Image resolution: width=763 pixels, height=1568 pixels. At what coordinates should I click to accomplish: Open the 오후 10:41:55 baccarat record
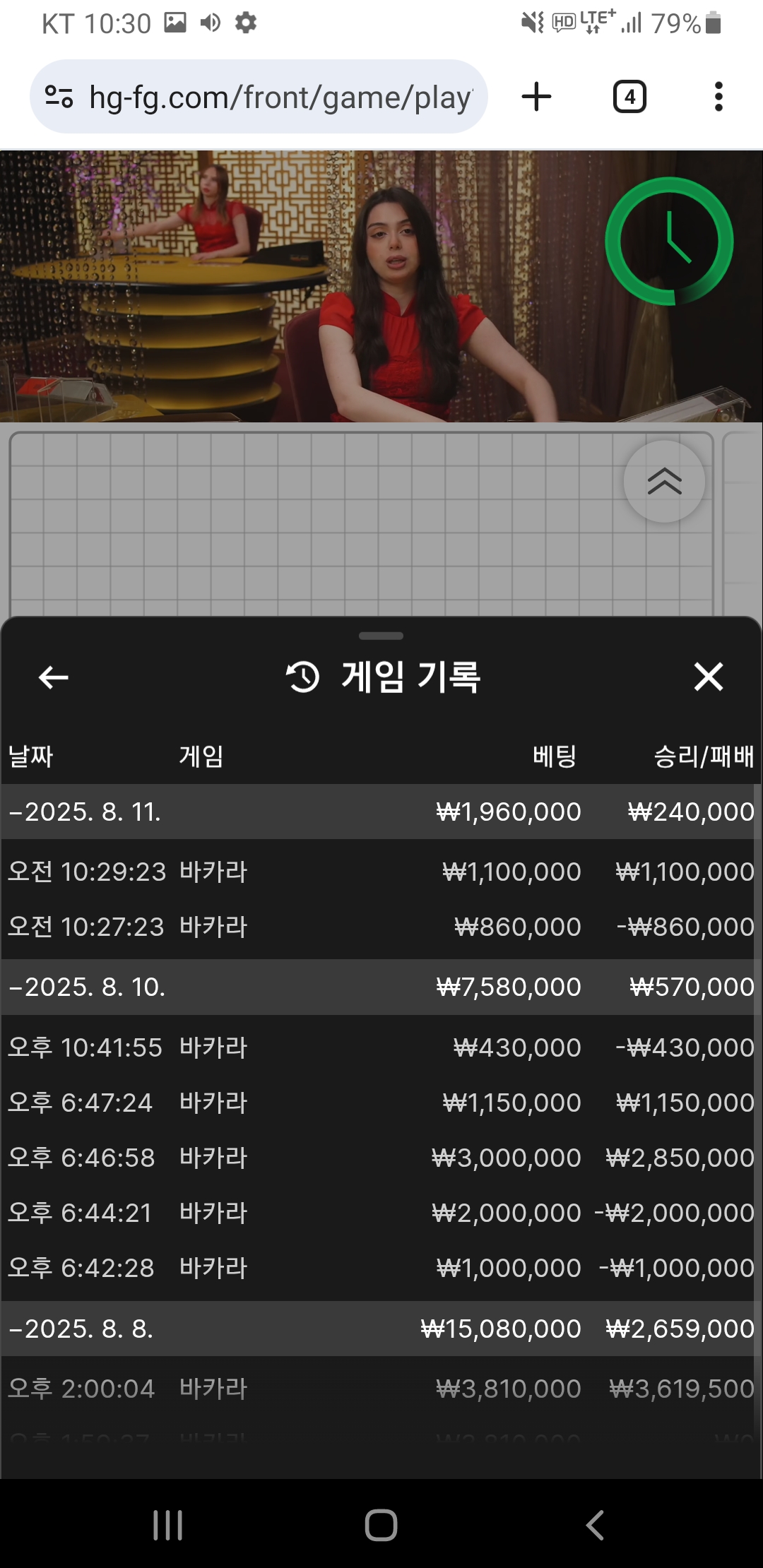(379, 1047)
